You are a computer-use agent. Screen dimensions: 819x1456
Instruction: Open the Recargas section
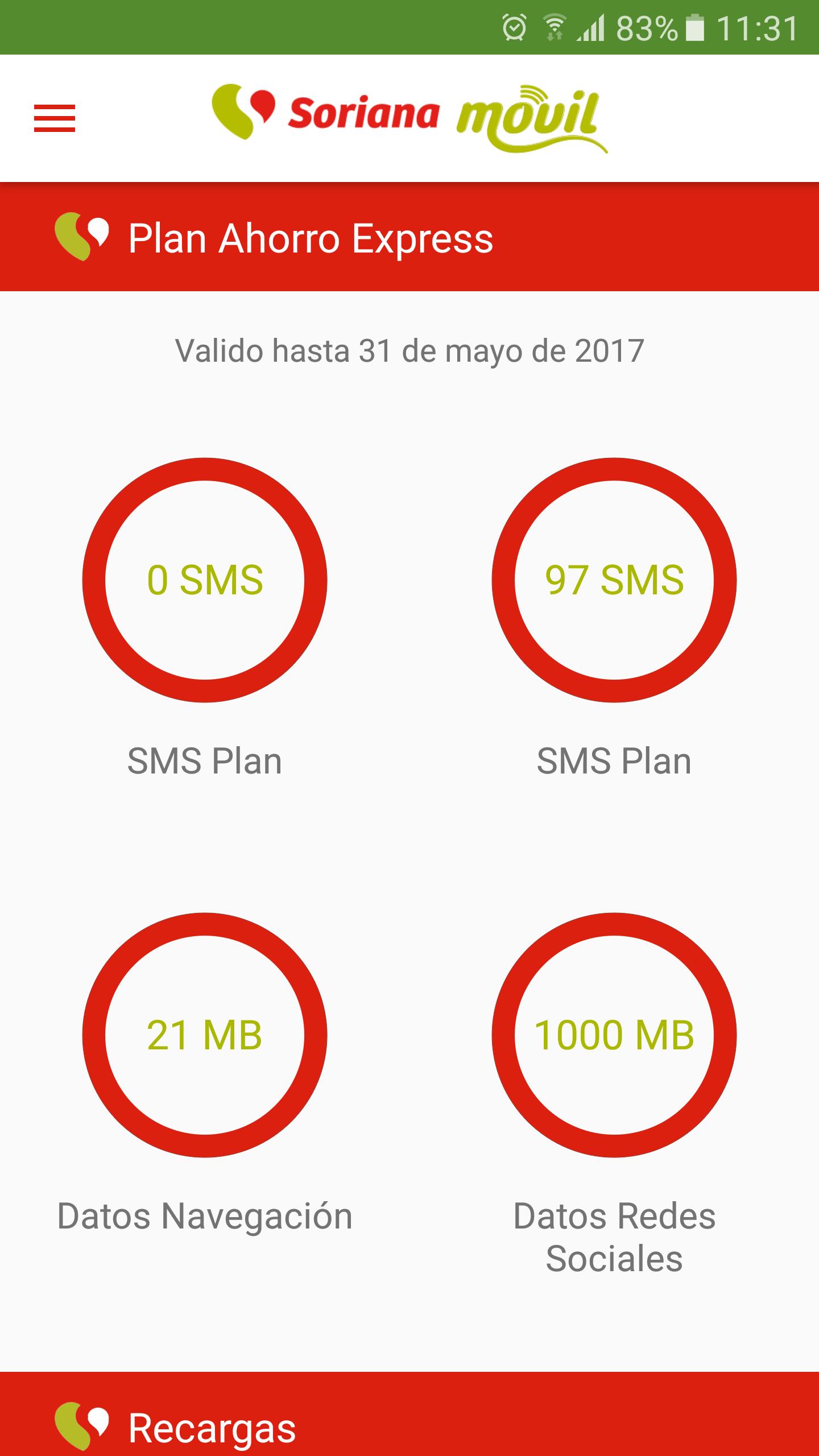click(409, 1413)
